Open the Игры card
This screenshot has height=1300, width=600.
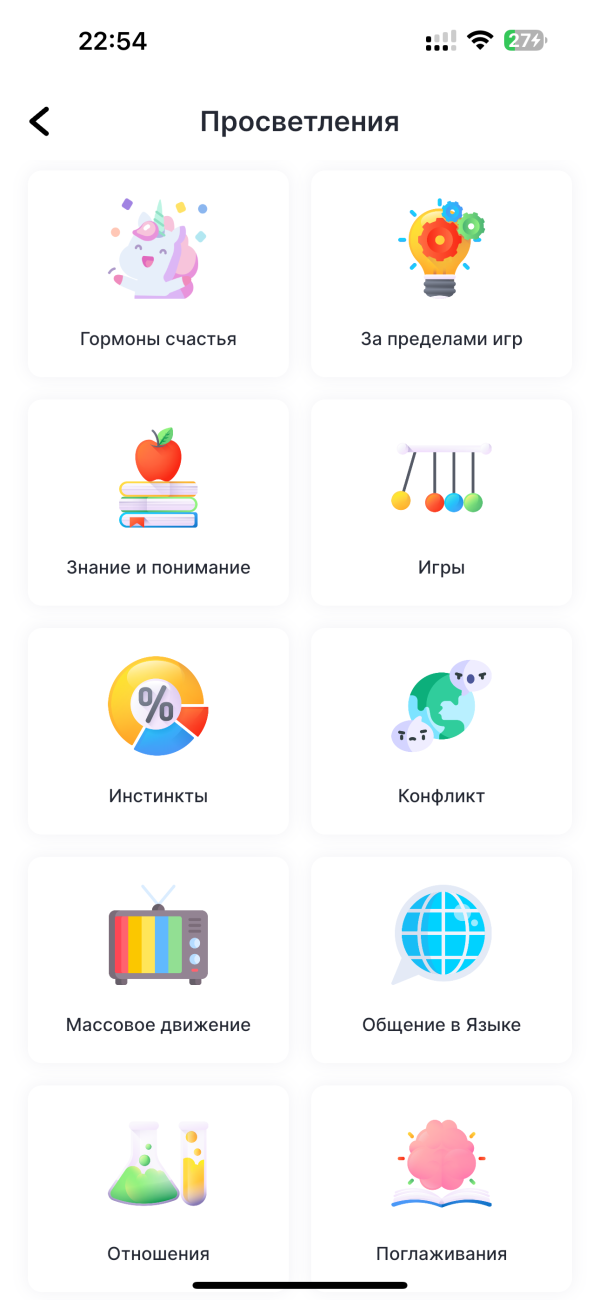(441, 502)
